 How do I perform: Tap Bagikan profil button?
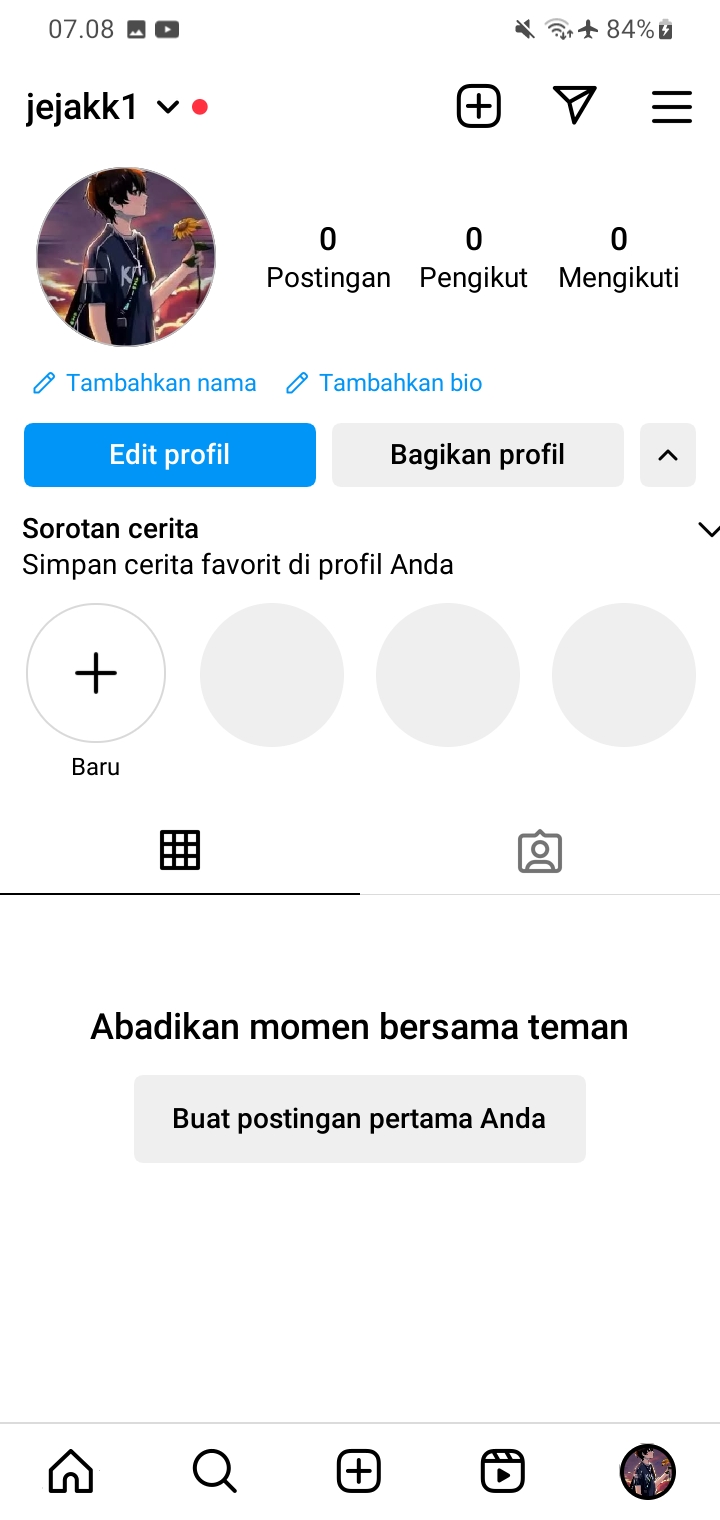pyautogui.click(x=478, y=455)
